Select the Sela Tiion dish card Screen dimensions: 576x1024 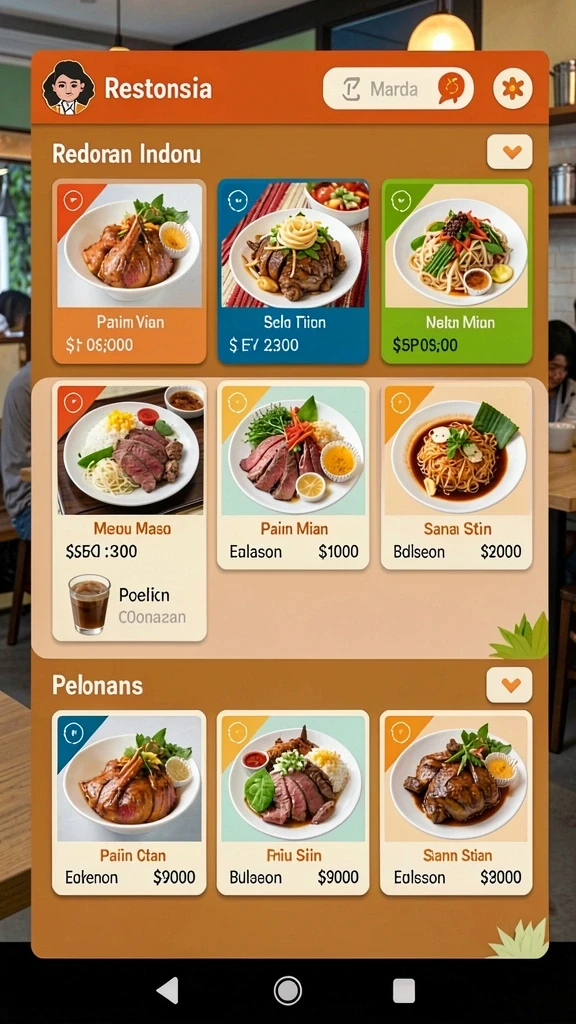coord(293,271)
